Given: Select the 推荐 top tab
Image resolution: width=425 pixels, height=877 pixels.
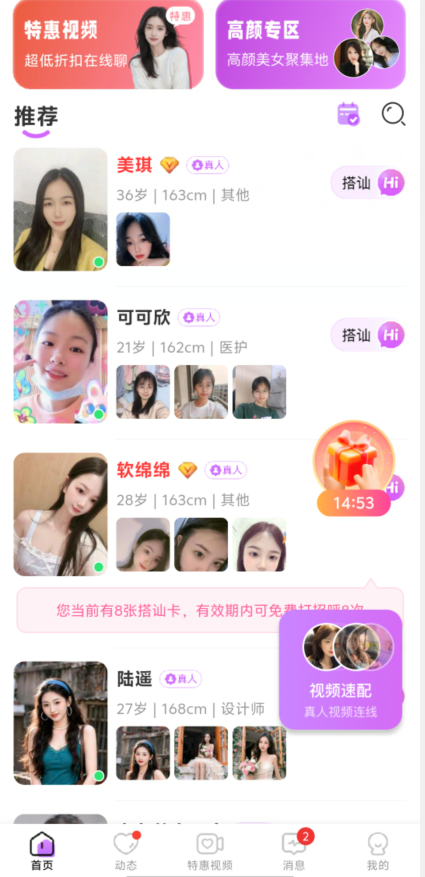Looking at the screenshot, I should coord(36,117).
